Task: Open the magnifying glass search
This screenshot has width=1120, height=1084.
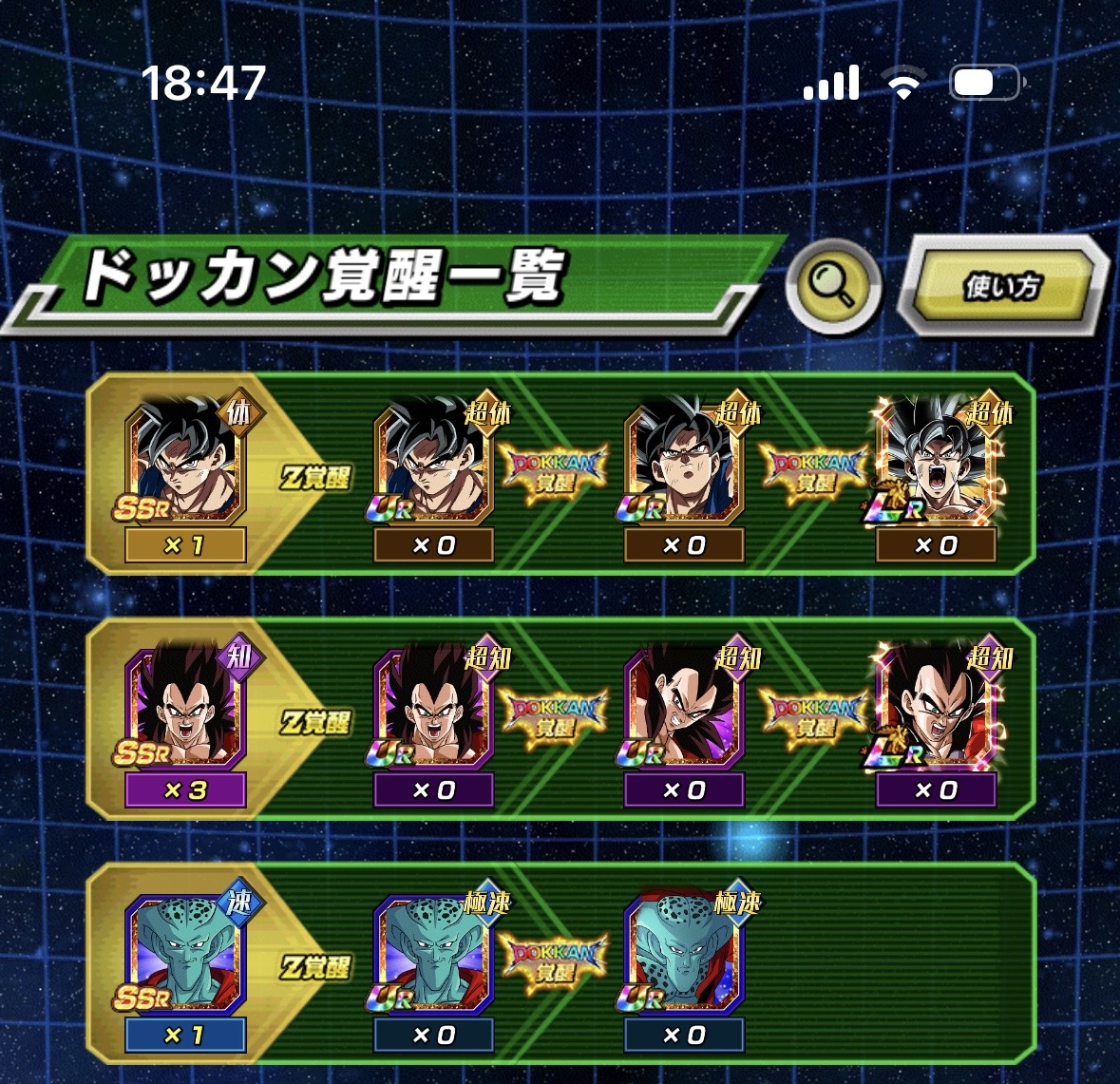Action: click(833, 284)
